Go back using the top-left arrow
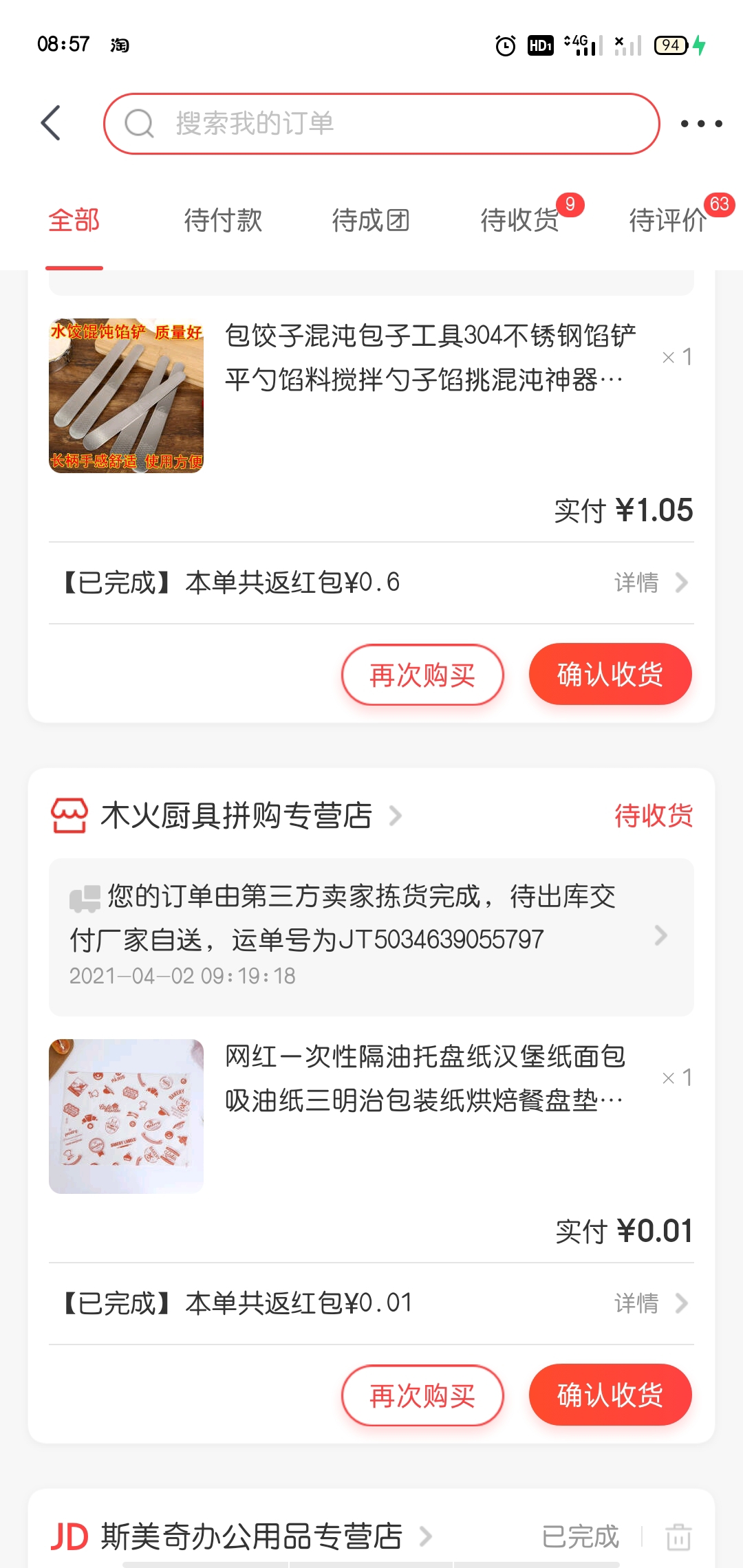The image size is (743, 1568). click(x=51, y=123)
